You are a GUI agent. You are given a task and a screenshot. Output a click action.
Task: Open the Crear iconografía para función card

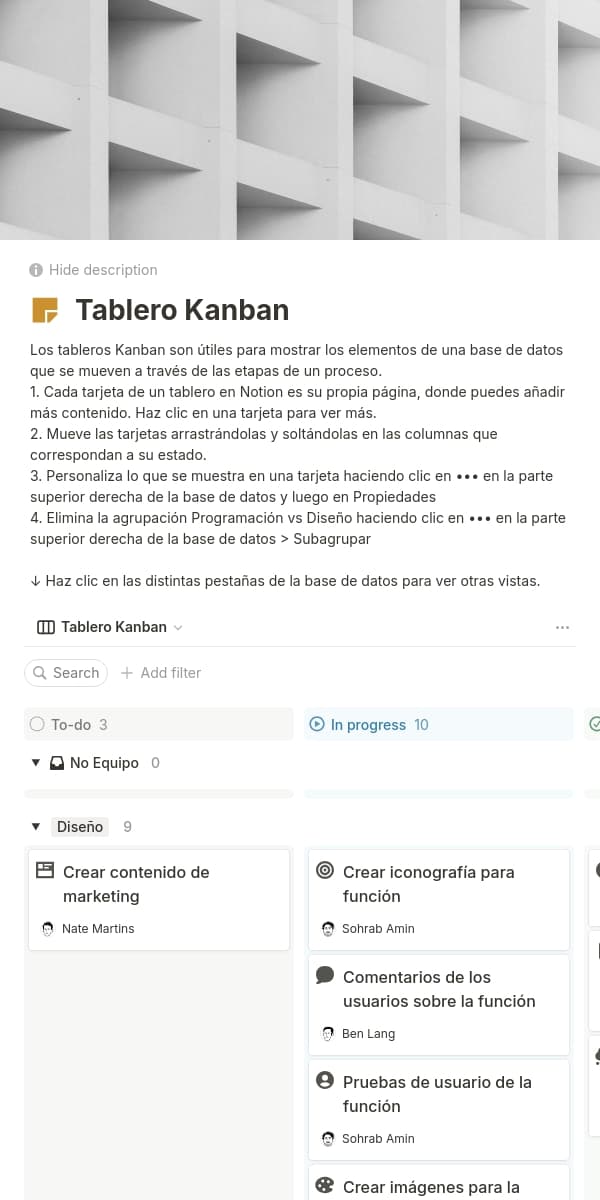439,898
